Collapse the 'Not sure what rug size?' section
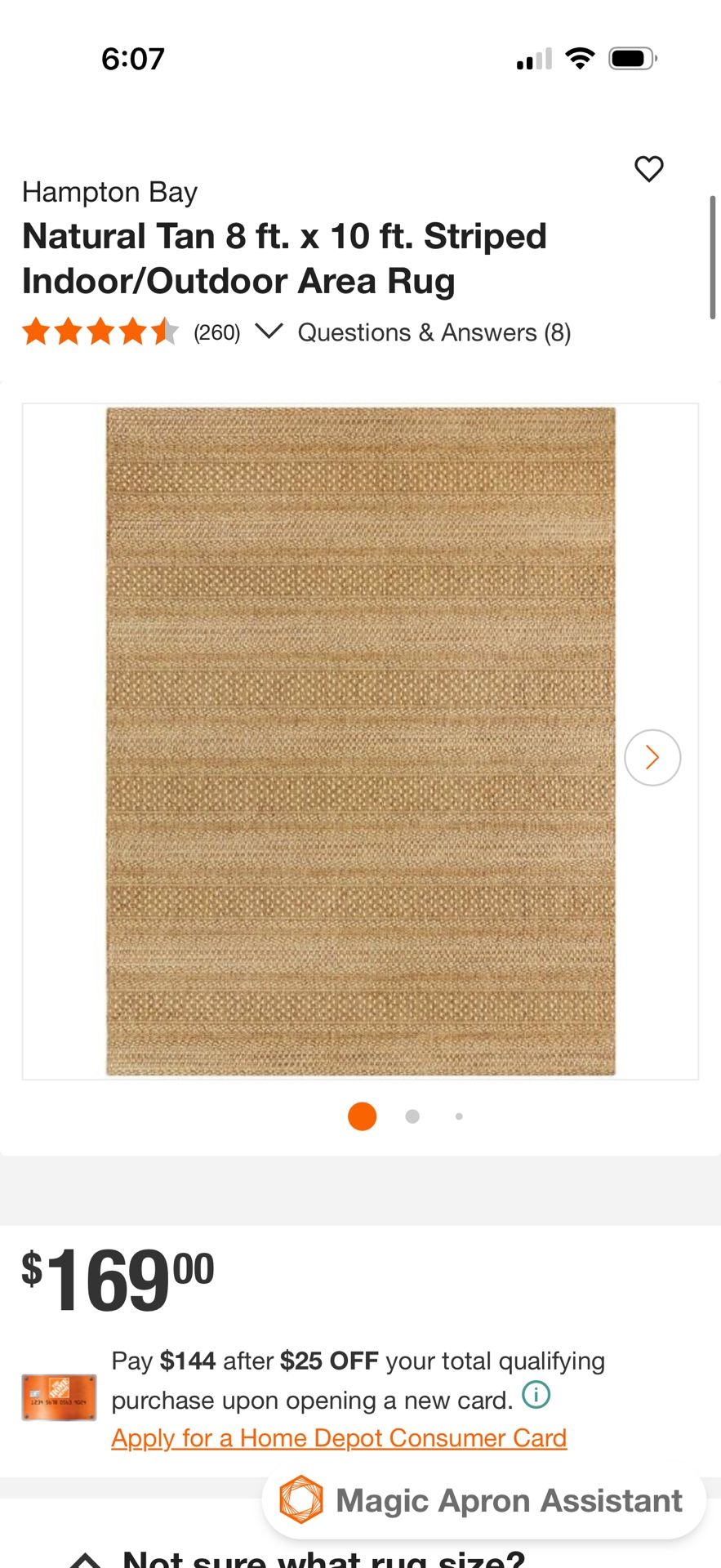 (85, 1560)
